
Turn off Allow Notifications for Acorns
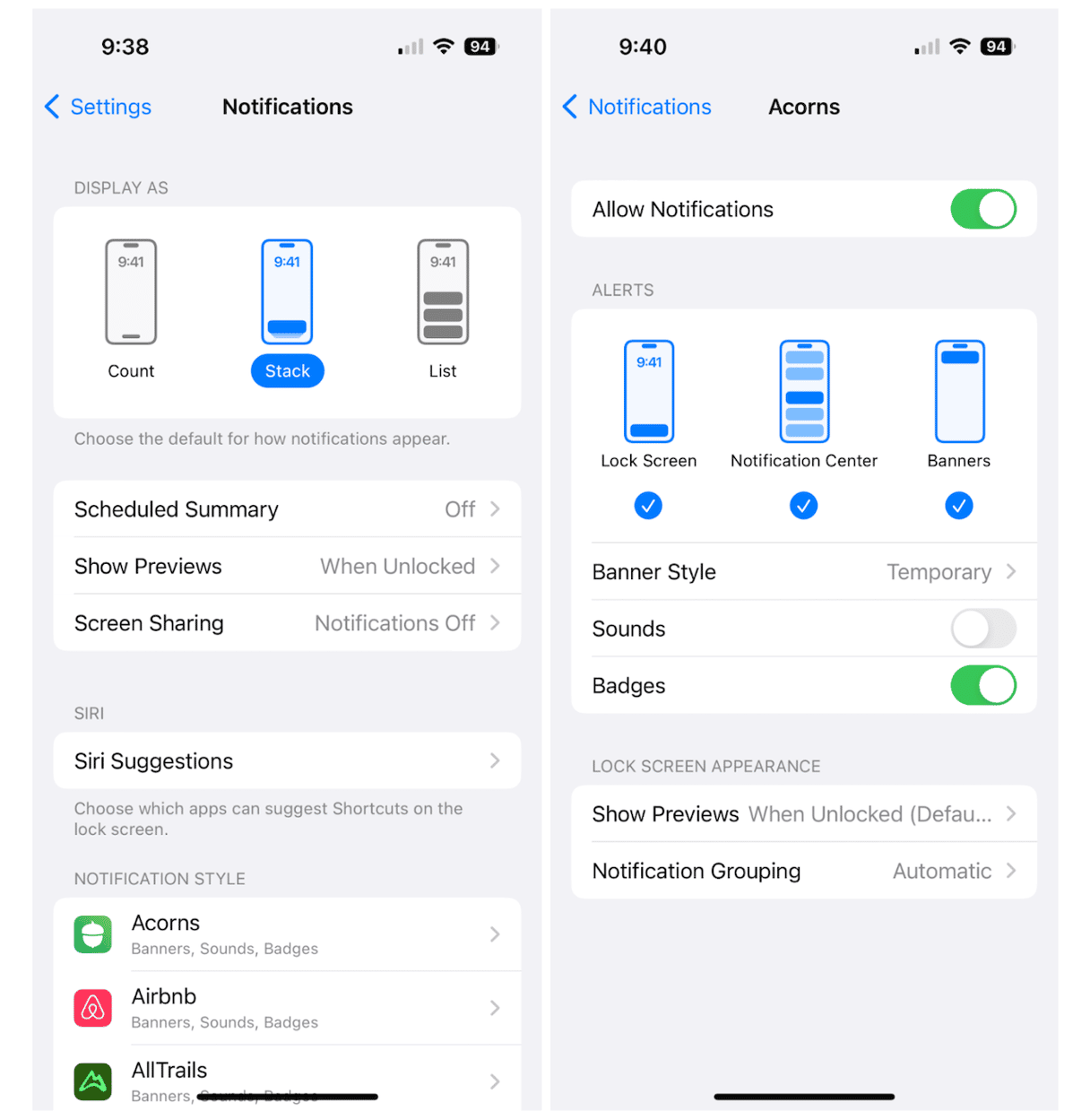[982, 209]
